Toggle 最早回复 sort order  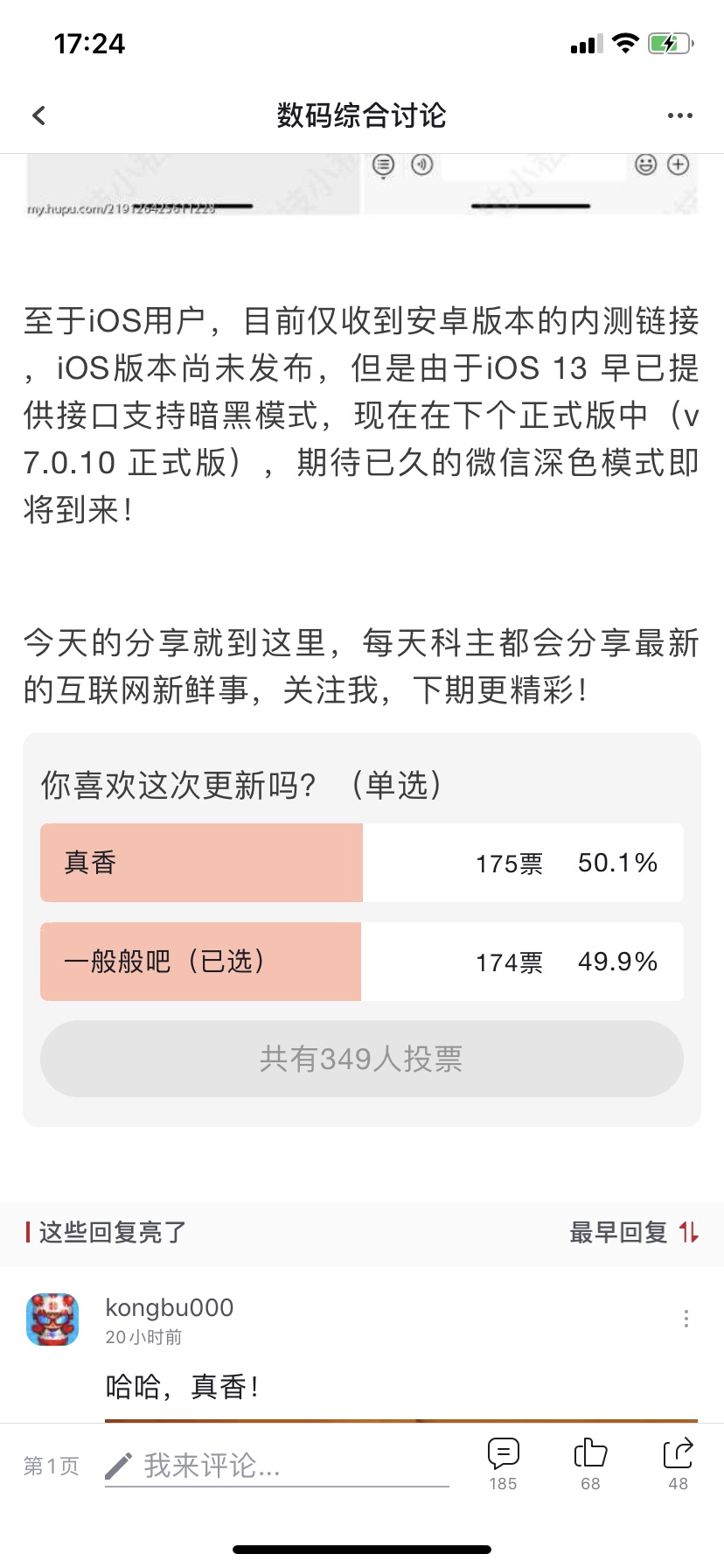click(x=634, y=1232)
